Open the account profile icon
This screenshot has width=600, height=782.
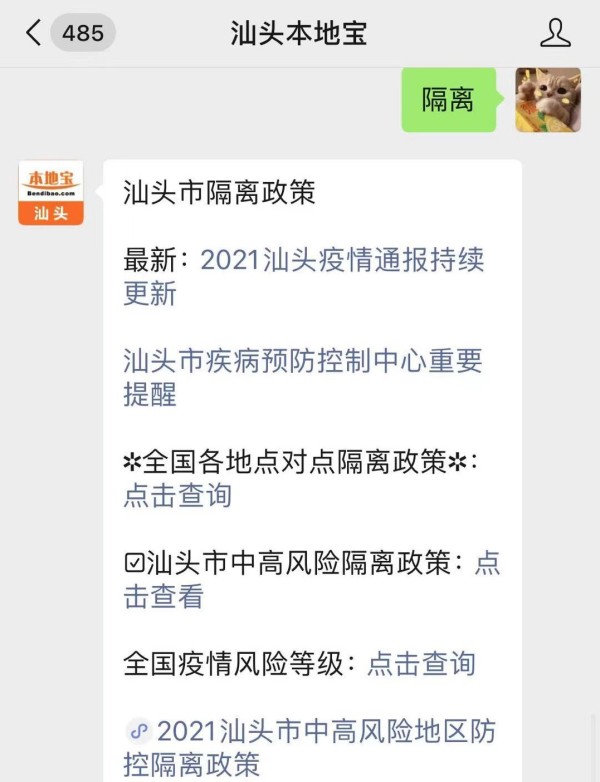[554, 33]
